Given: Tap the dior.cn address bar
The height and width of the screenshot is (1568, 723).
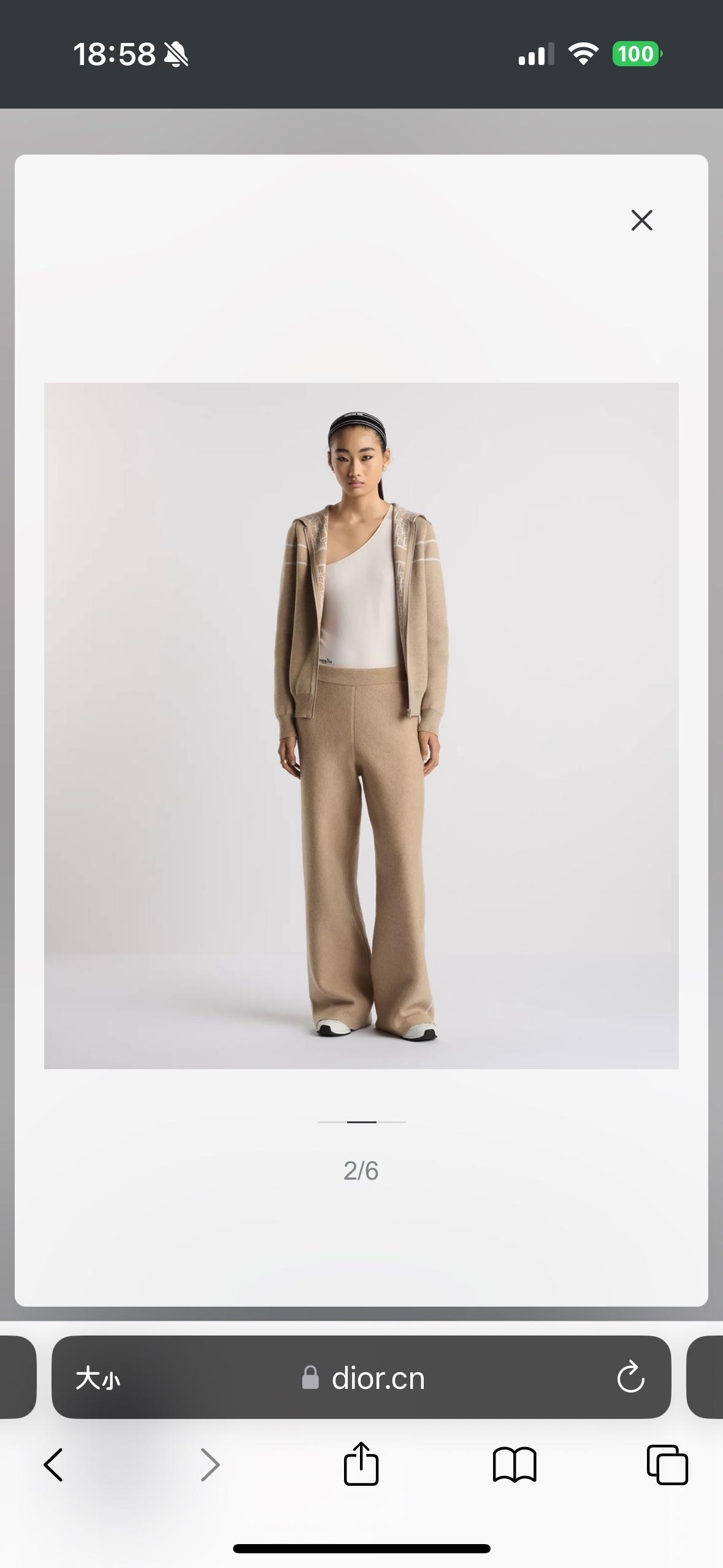Looking at the screenshot, I should (363, 1379).
